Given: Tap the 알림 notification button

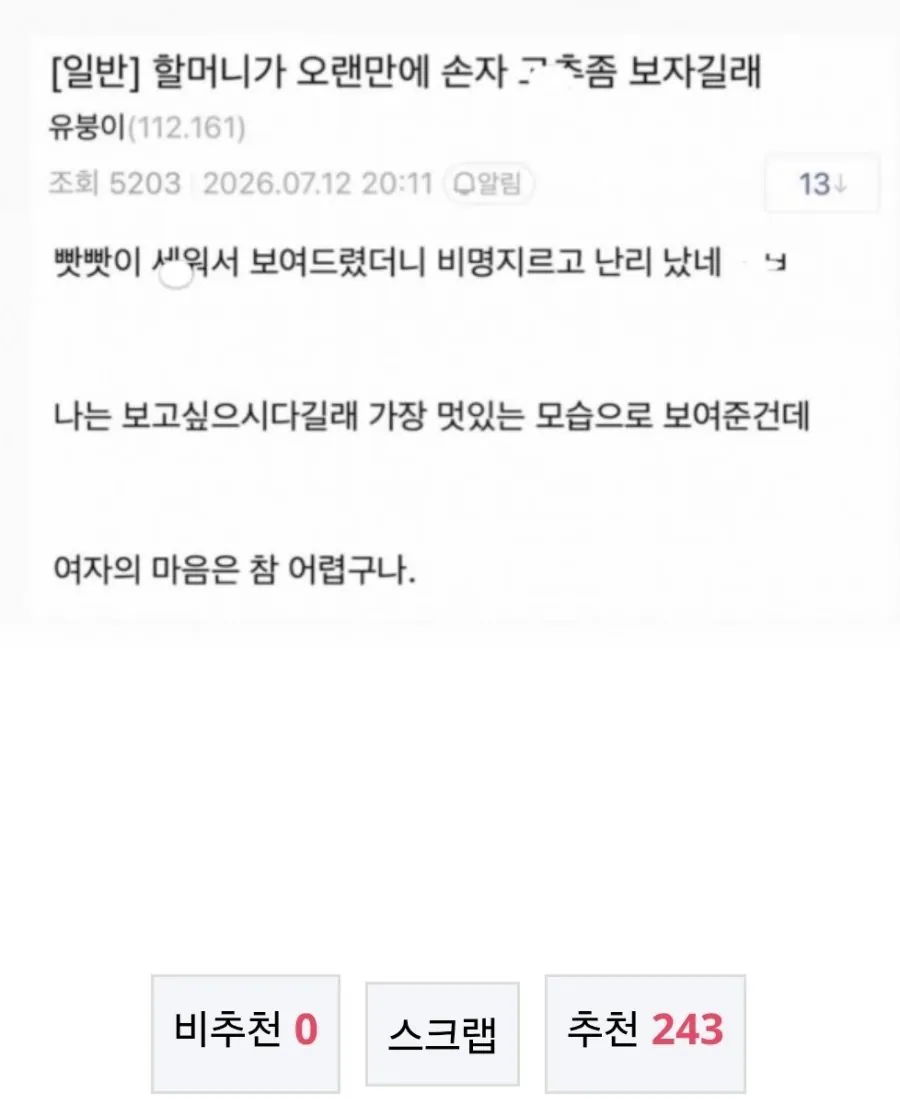Looking at the screenshot, I should [488, 184].
